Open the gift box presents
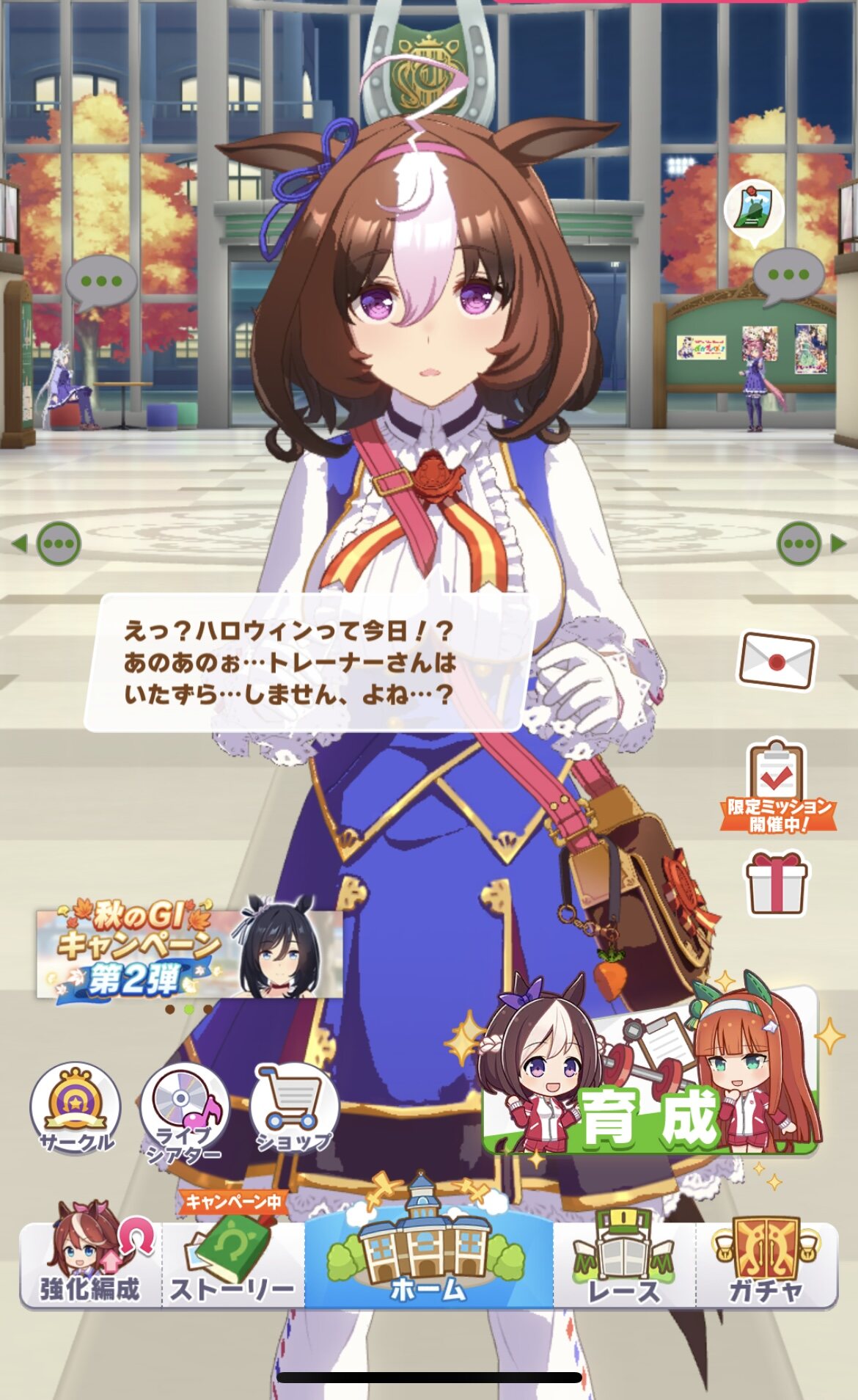The width and height of the screenshot is (858, 1400). pyautogui.click(x=776, y=883)
